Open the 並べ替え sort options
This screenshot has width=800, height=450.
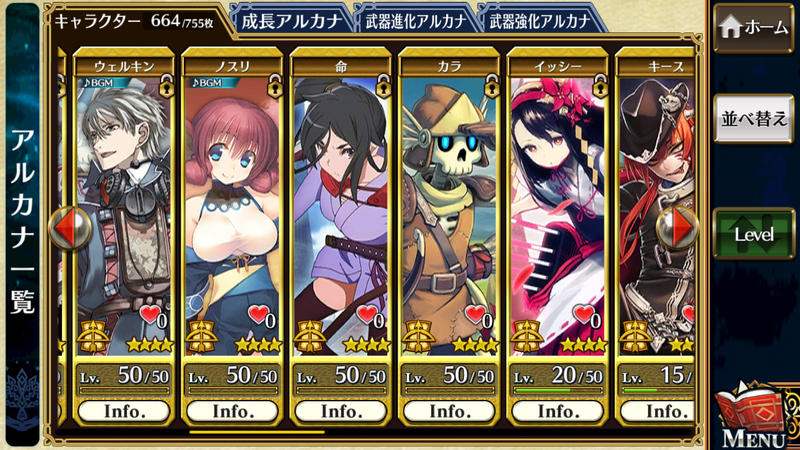coord(754,118)
